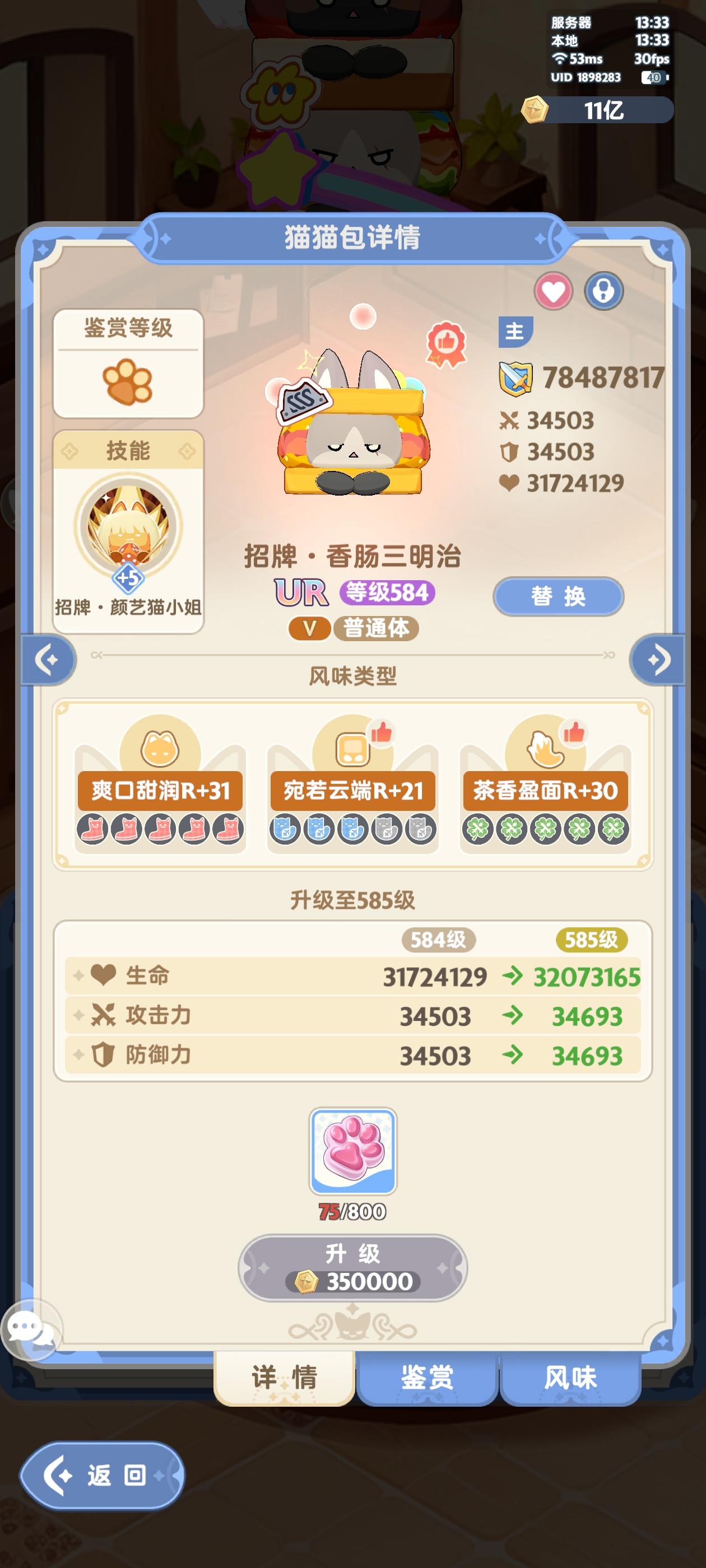
Task: Click the 主 main badge icon
Action: pos(515,332)
